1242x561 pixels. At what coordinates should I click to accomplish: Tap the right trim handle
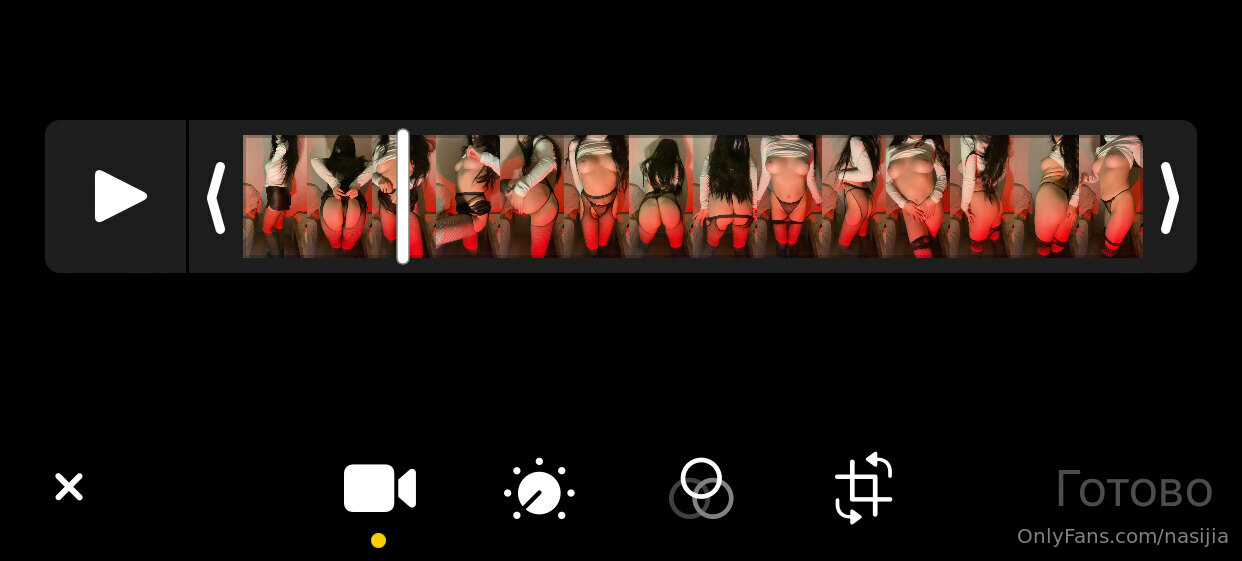click(1168, 197)
